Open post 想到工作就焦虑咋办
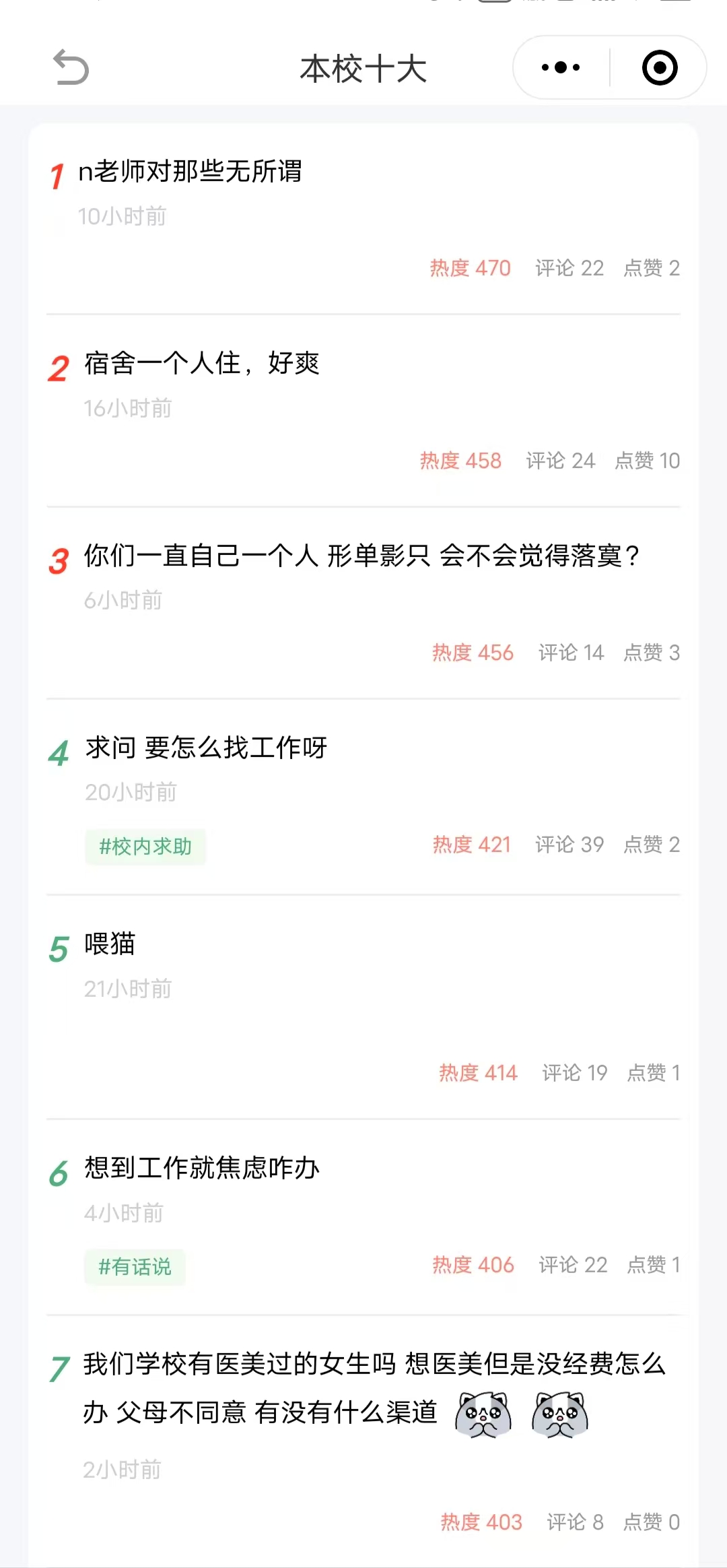Image resolution: width=727 pixels, height=1568 pixels. pos(202,1169)
